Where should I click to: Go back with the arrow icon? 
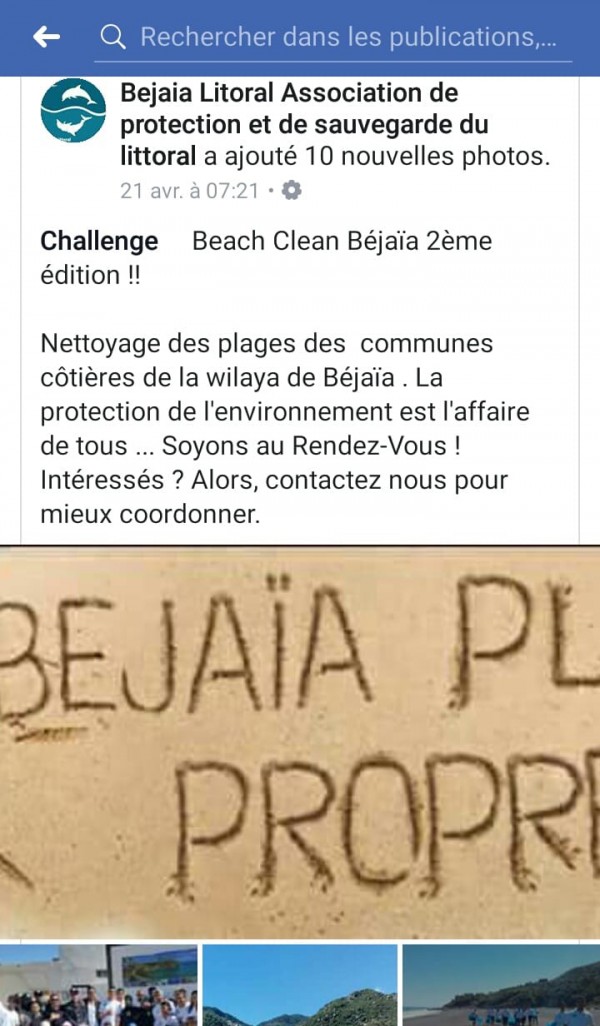(46, 37)
